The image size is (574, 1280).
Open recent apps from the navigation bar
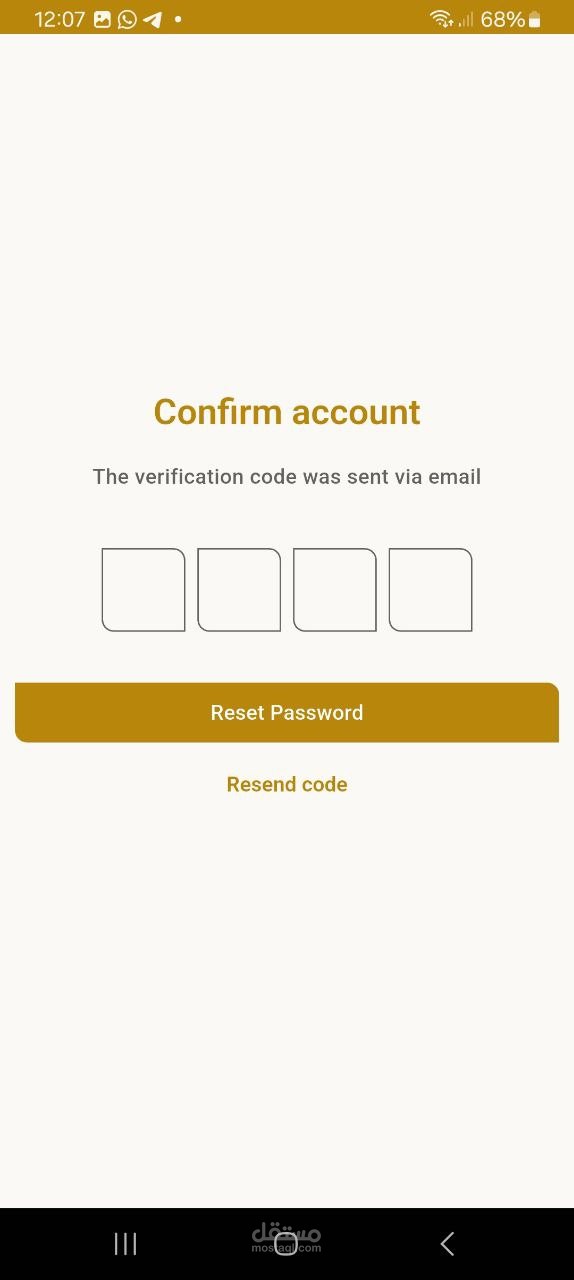click(125, 1244)
